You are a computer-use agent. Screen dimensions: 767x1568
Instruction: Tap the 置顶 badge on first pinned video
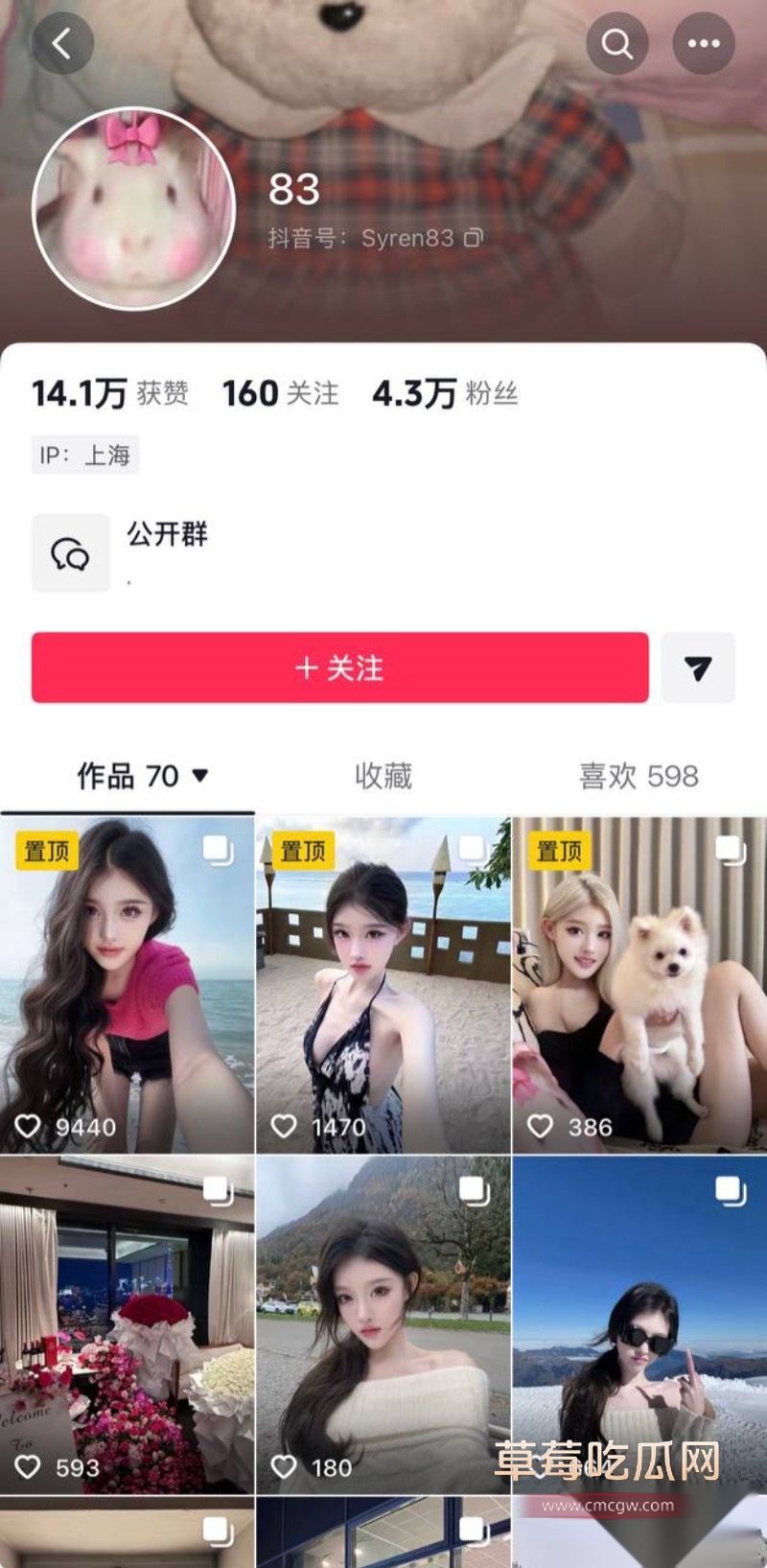click(43, 849)
